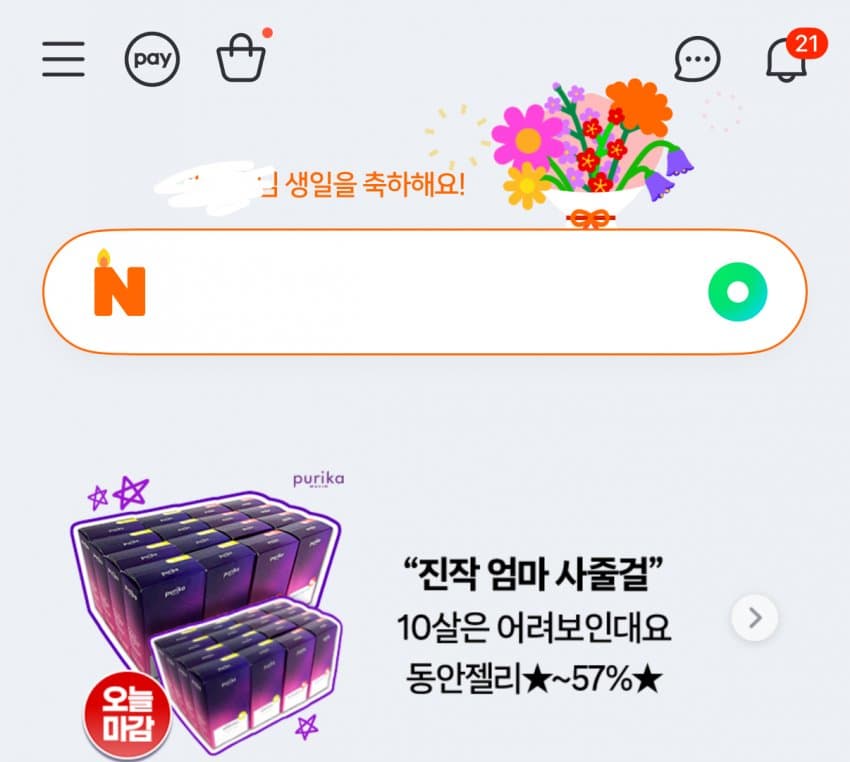Tap the next arrow on the banner
Image resolution: width=850 pixels, height=762 pixels.
[x=755, y=618]
